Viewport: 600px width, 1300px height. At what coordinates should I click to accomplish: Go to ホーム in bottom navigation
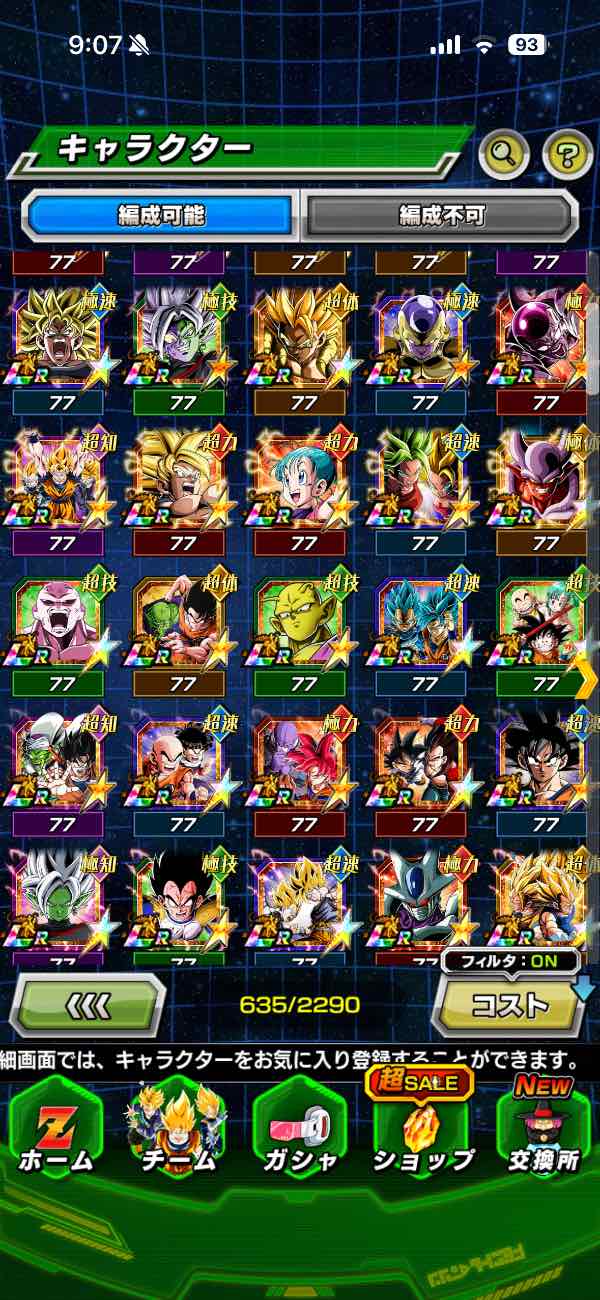pos(56,1128)
